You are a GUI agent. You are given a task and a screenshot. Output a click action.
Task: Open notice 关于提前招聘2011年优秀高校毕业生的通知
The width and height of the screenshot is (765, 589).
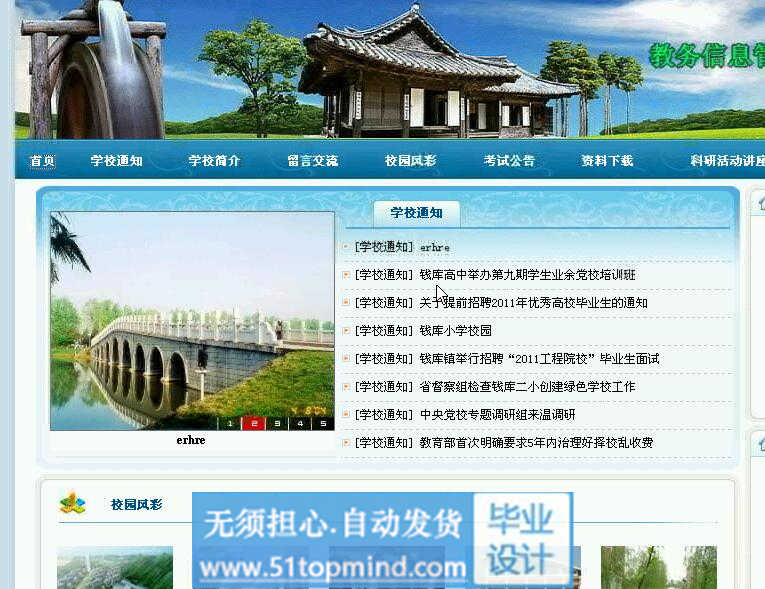click(x=533, y=303)
